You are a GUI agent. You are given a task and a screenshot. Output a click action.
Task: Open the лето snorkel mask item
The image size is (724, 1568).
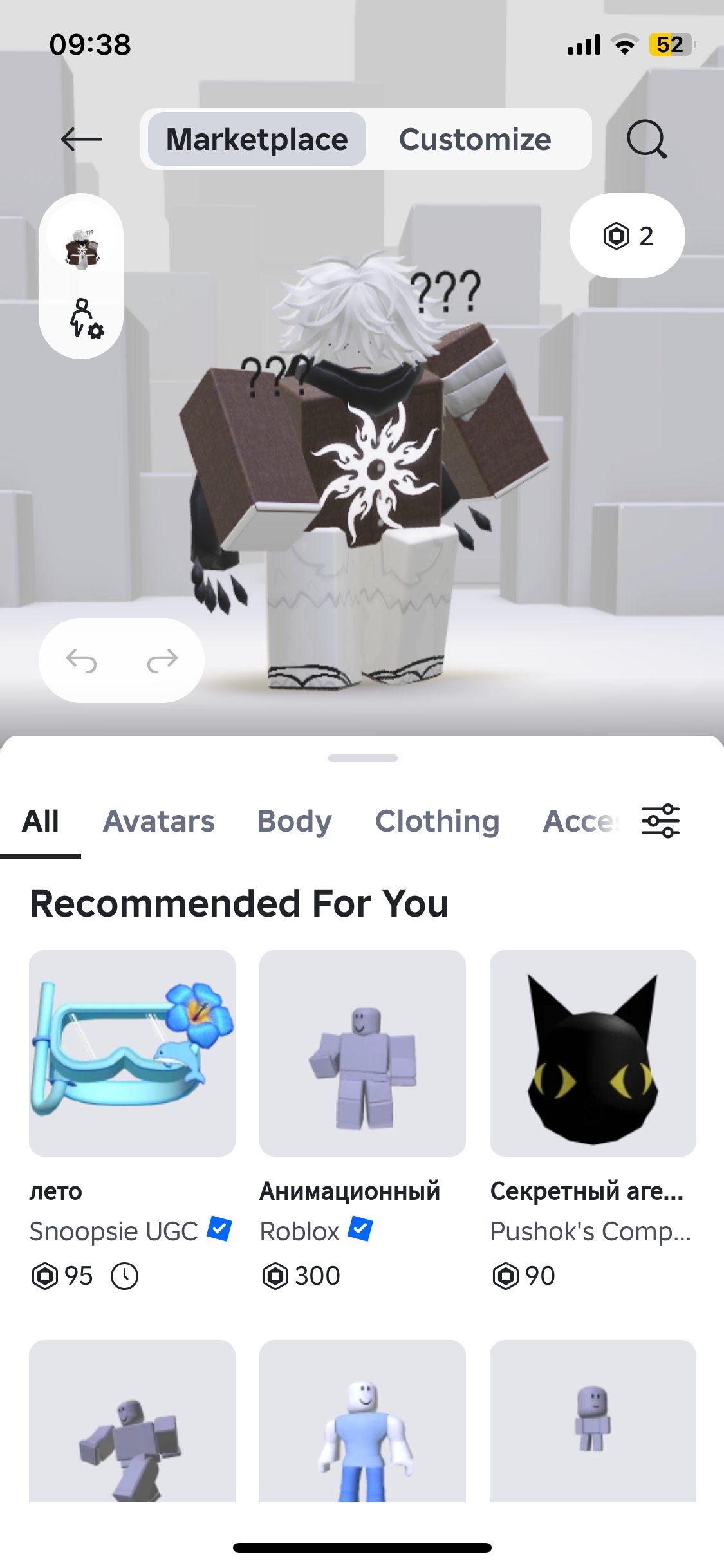click(132, 1053)
